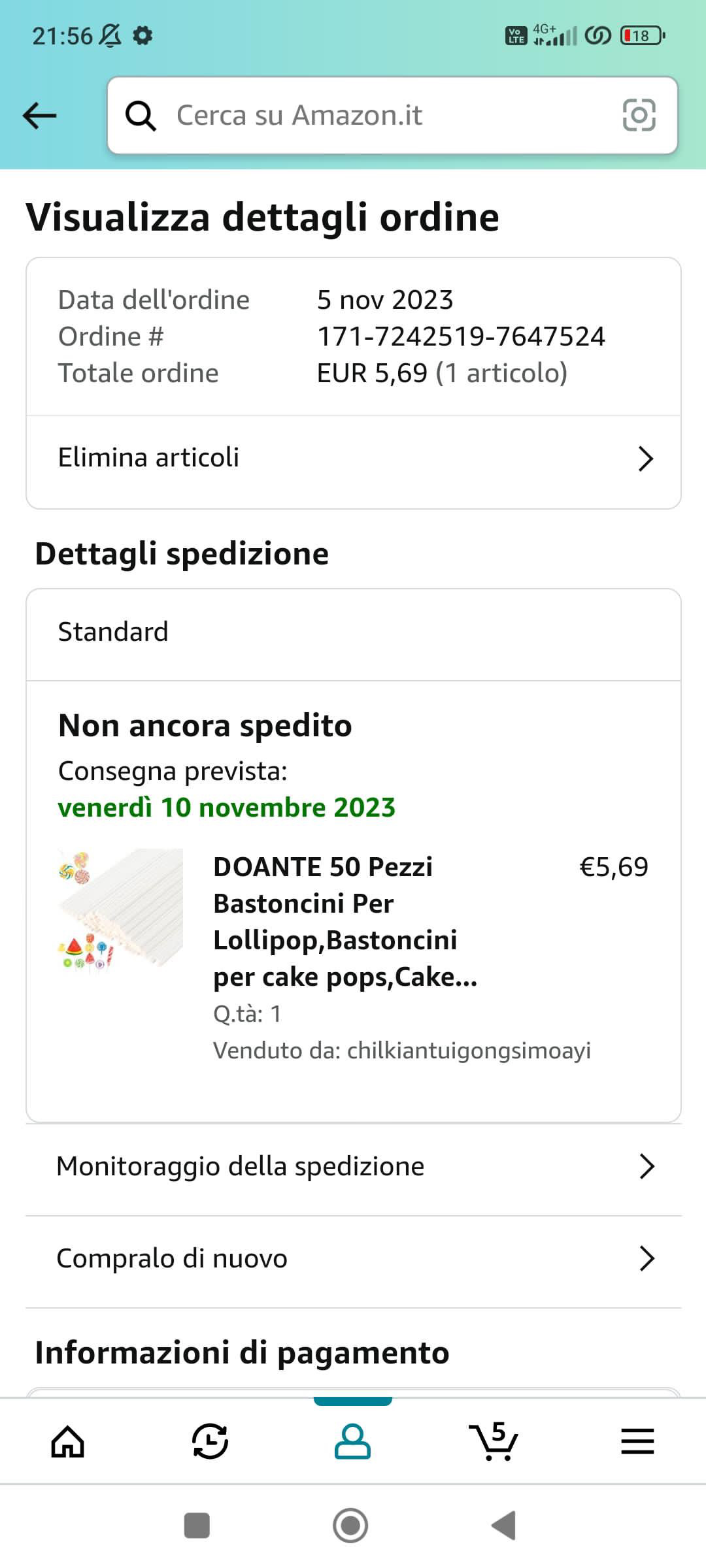Switch to the account profile tab
706x1568 pixels.
pos(352,1441)
